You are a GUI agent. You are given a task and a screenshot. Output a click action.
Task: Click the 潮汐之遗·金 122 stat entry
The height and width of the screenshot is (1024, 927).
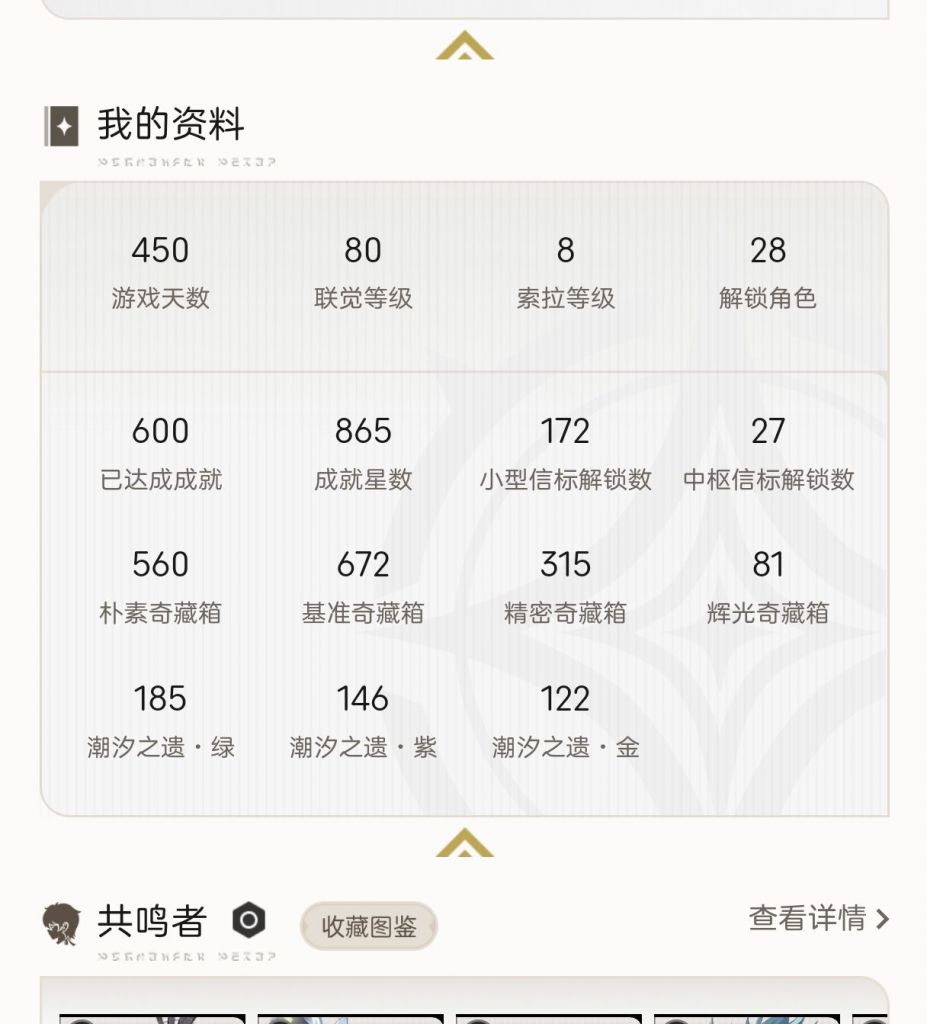(565, 720)
